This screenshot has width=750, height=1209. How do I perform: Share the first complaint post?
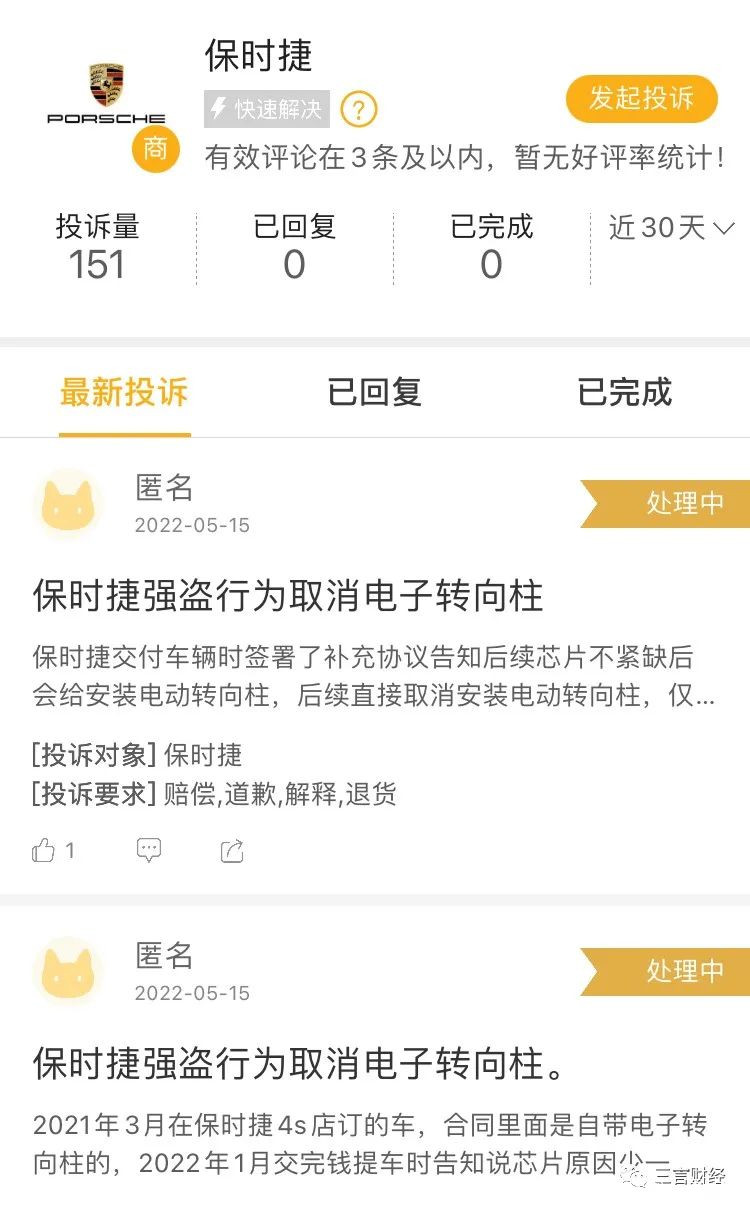click(232, 851)
